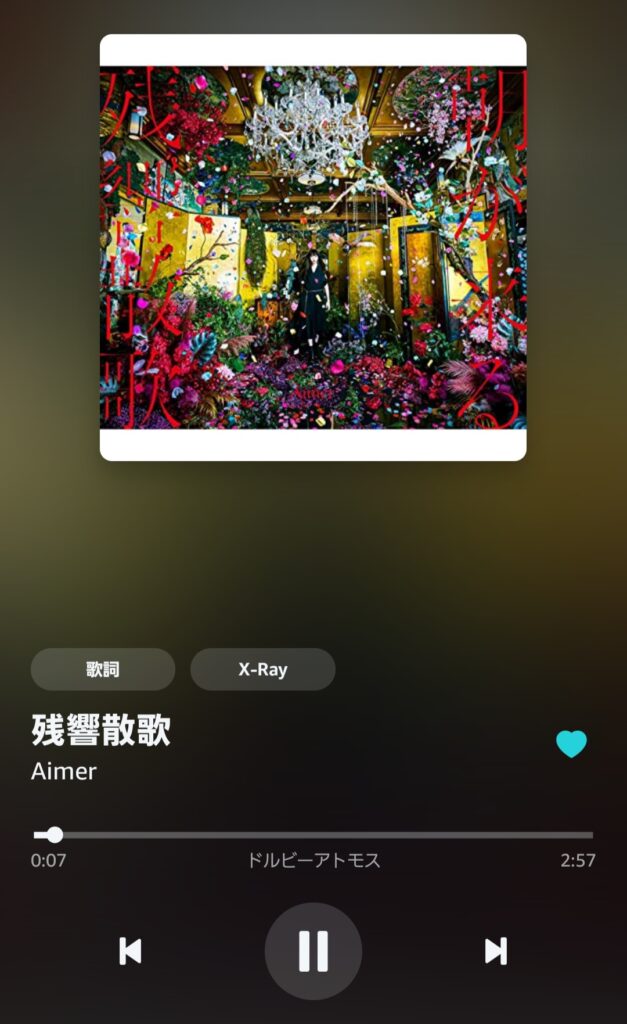This screenshot has width=627, height=1024.
Task: Open the 歌詞 lyrics chip
Action: pos(103,669)
